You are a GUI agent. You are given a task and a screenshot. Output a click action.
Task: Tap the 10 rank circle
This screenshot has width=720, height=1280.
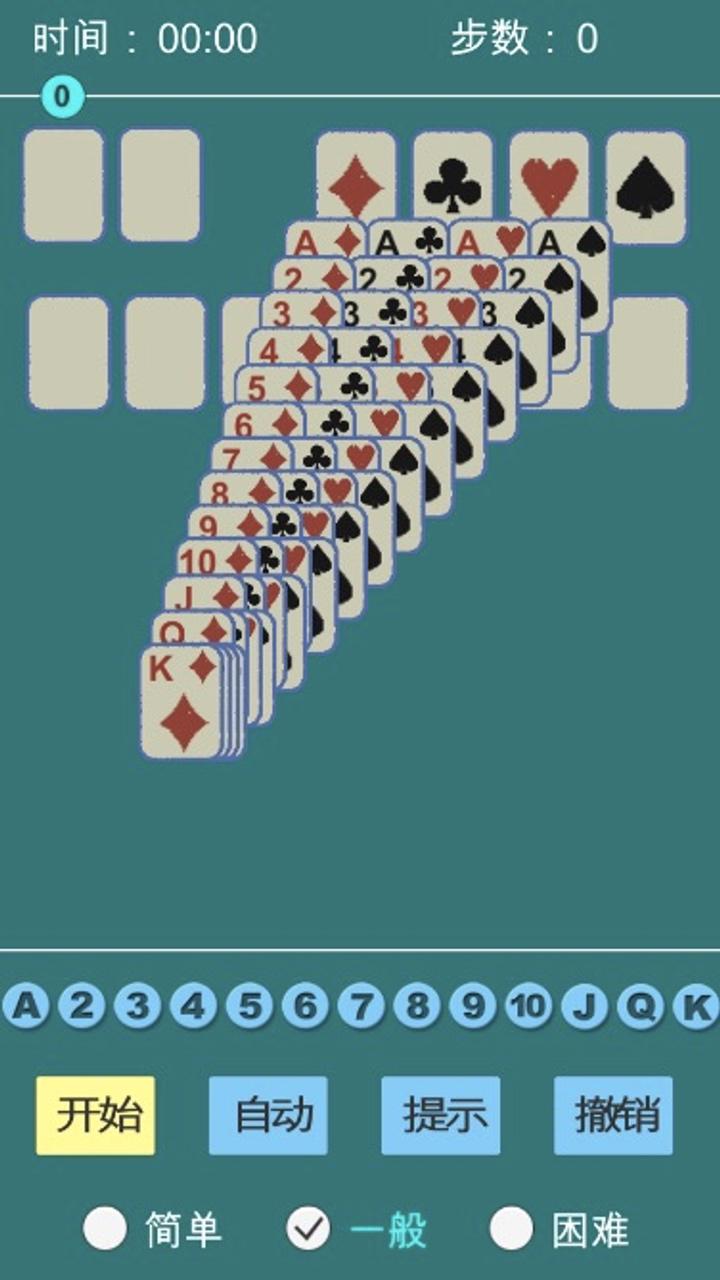point(528,1005)
